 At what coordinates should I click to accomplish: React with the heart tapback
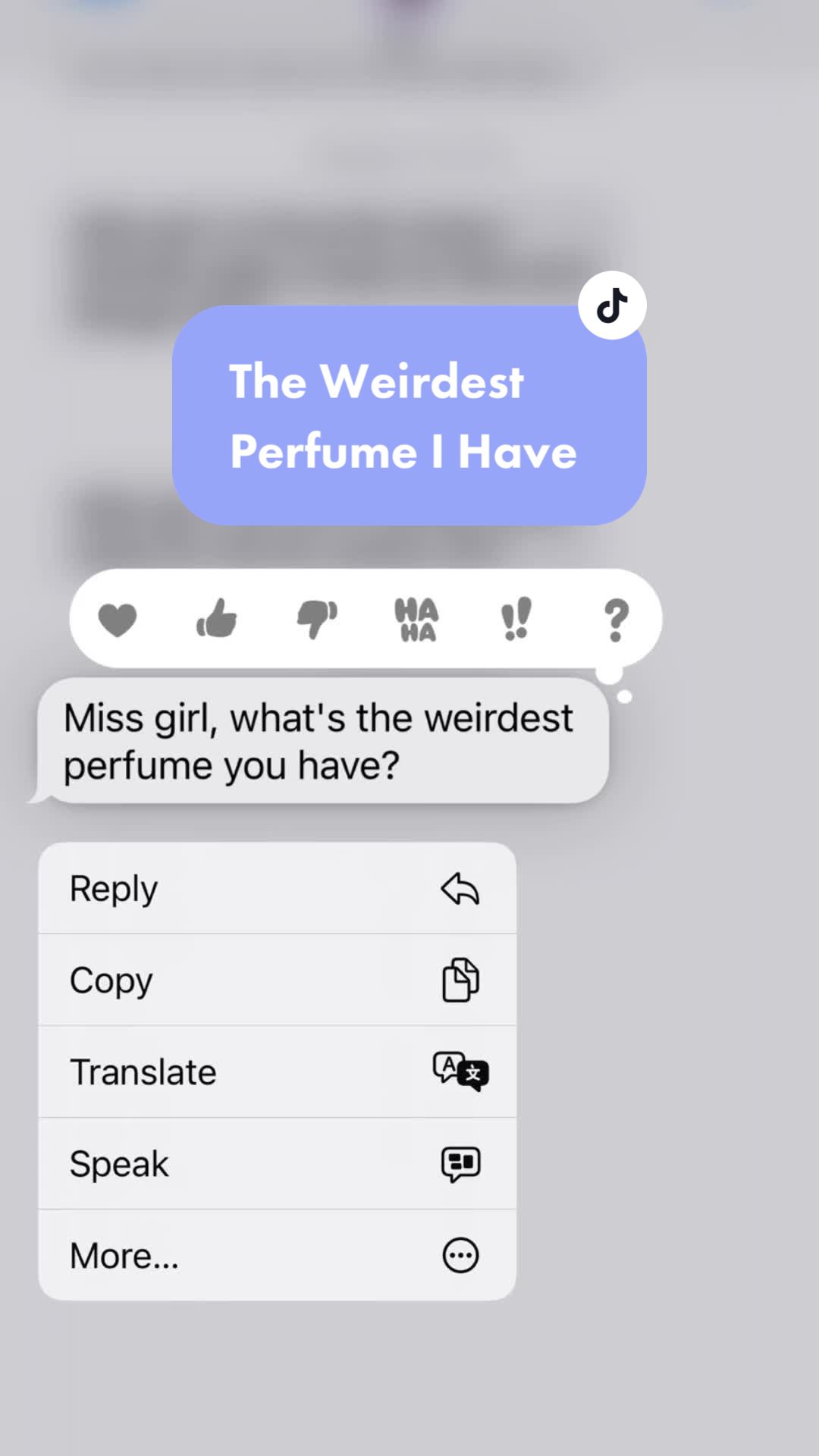pyautogui.click(x=118, y=620)
